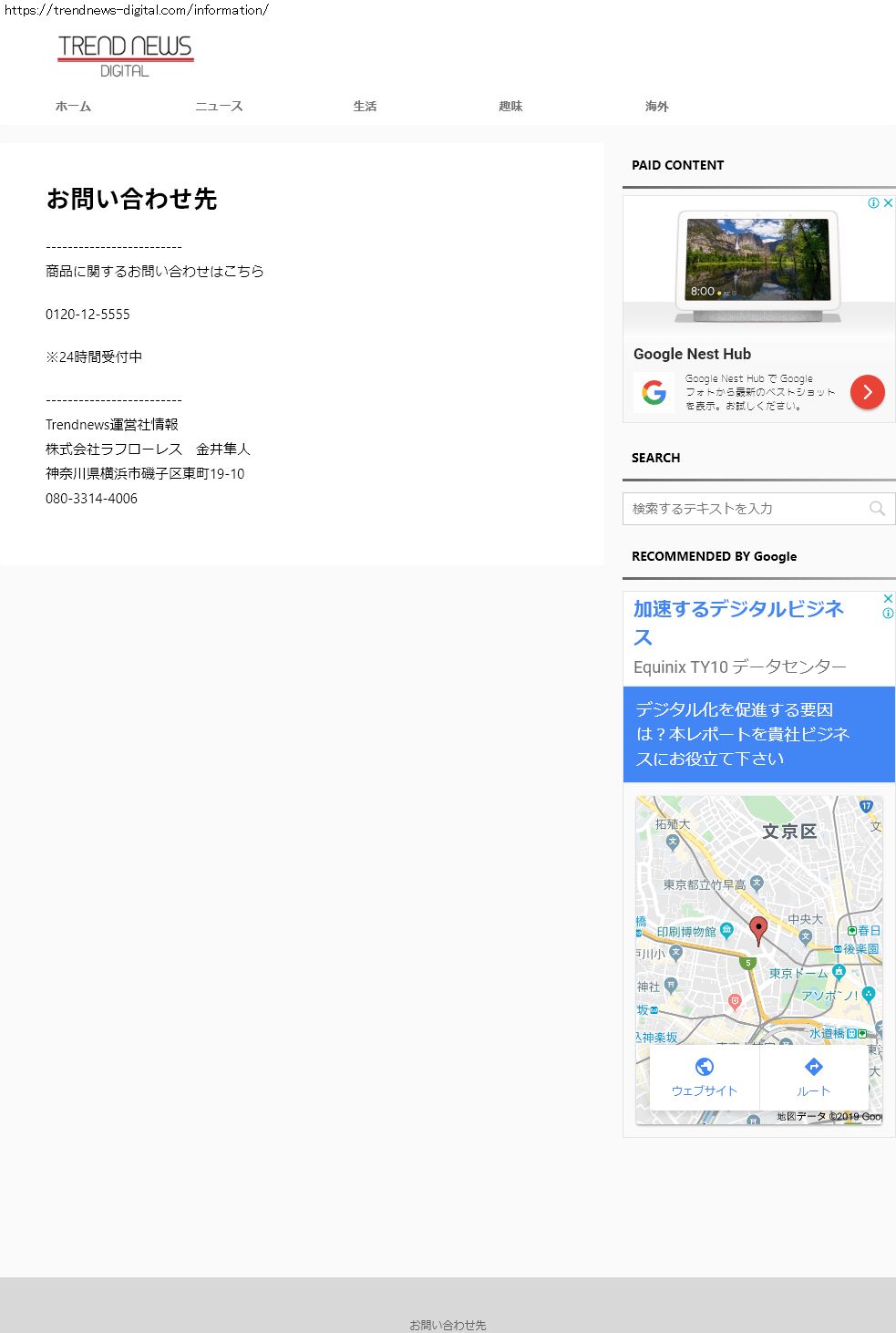896x1333 pixels.
Task: Focus the 検索するテキストを入力 search field
Action: click(x=743, y=509)
